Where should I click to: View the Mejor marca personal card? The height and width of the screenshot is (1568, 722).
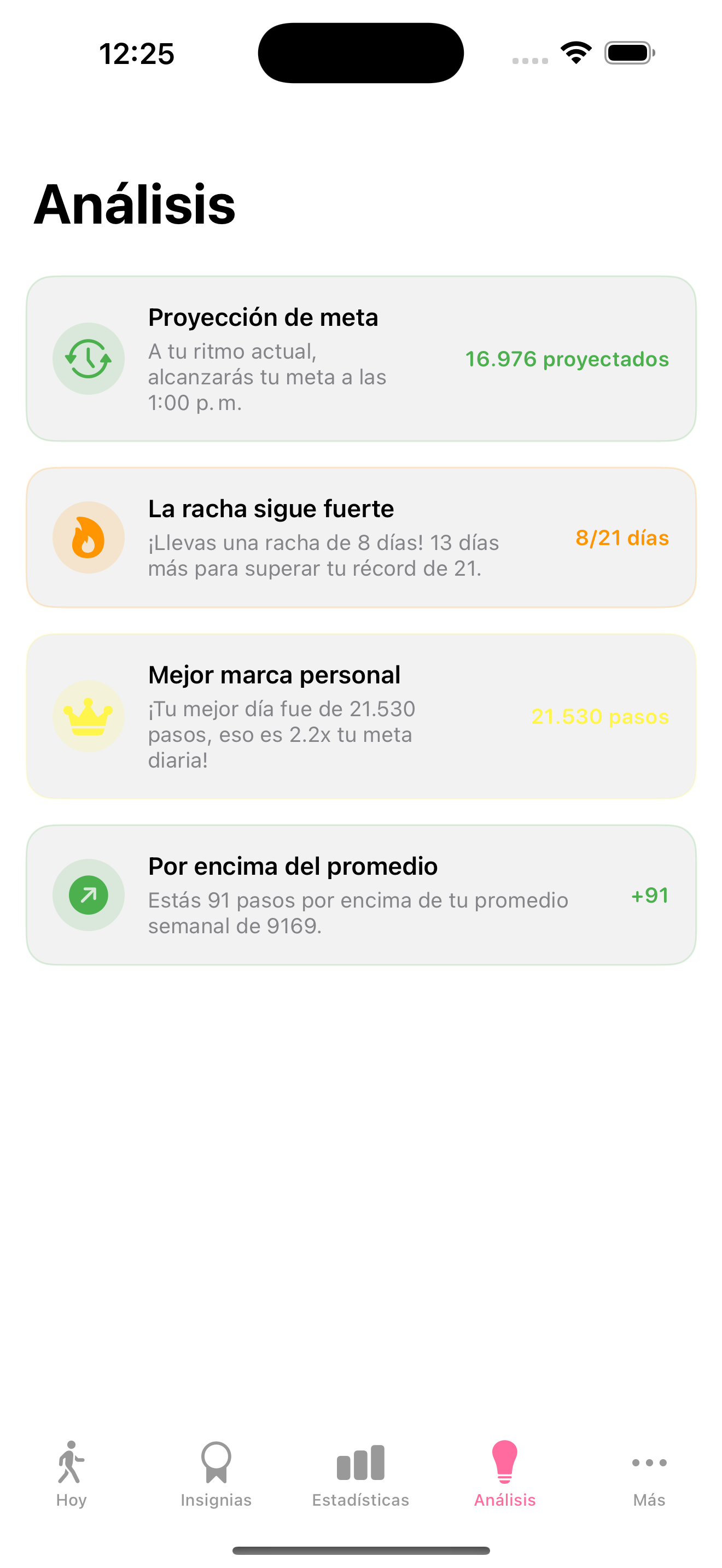click(361, 716)
